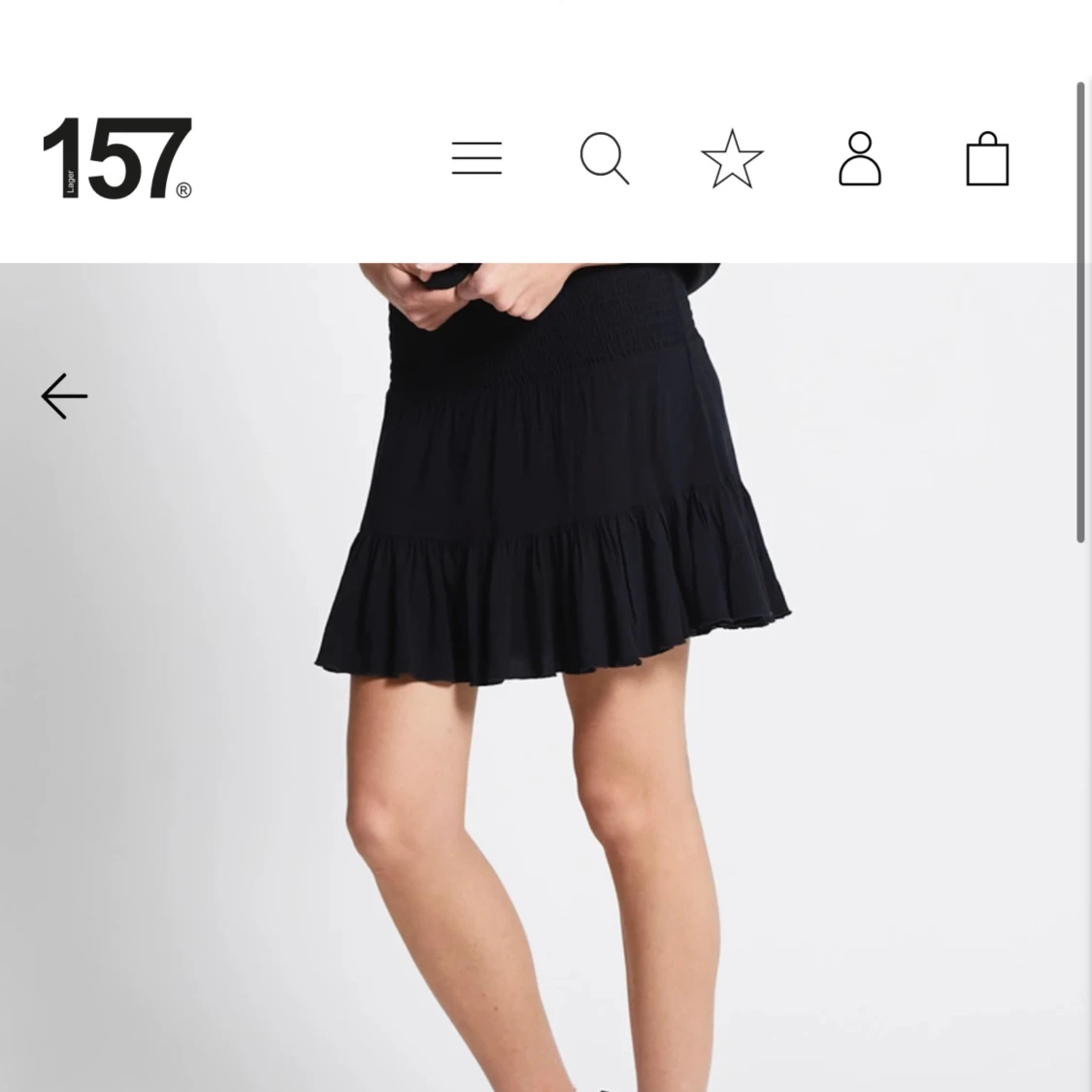Viewport: 1092px width, 1092px height.
Task: Go to the Lager 157 home page
Action: [117, 159]
